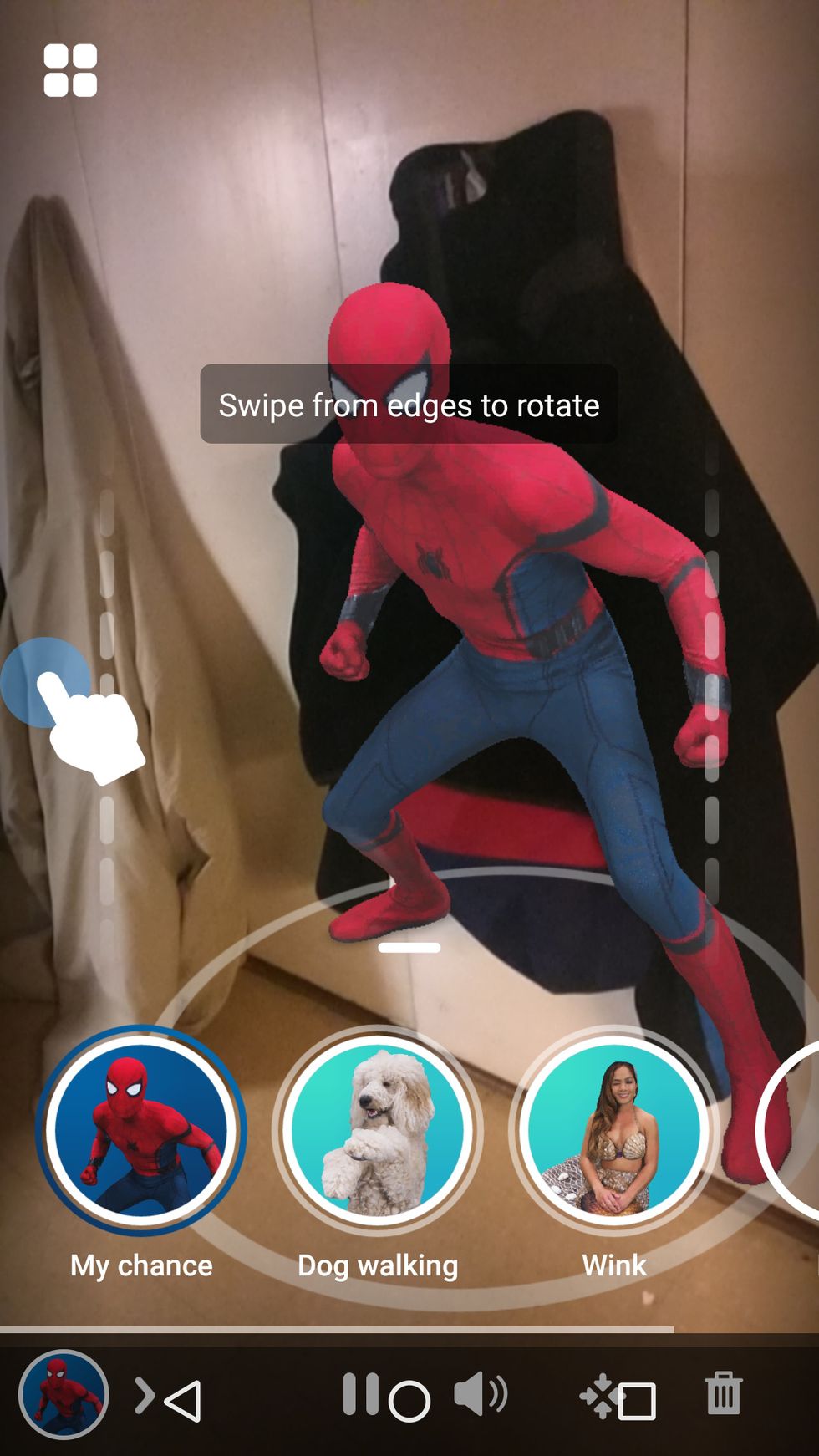Pause the hologram animation

click(360, 1393)
